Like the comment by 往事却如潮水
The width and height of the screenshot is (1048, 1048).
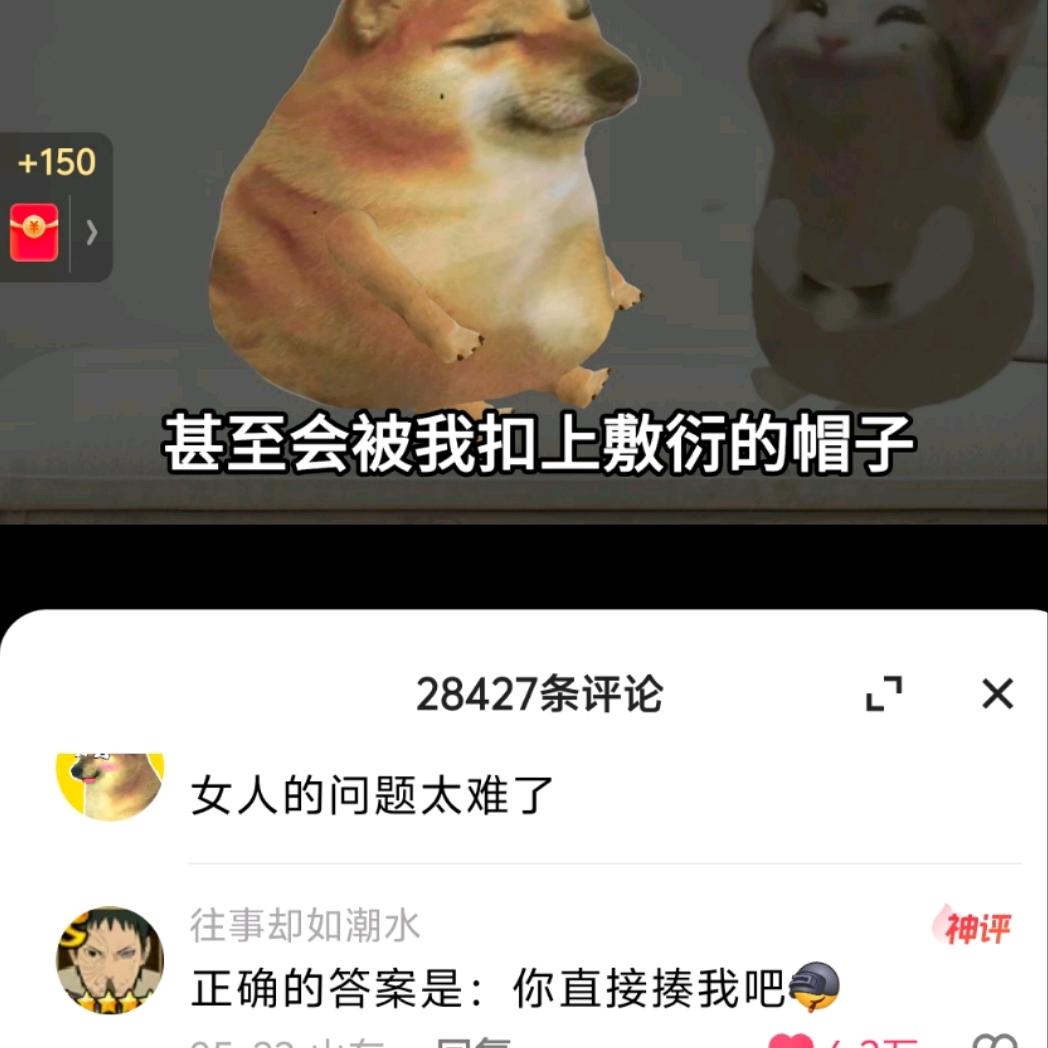(x=790, y=1040)
